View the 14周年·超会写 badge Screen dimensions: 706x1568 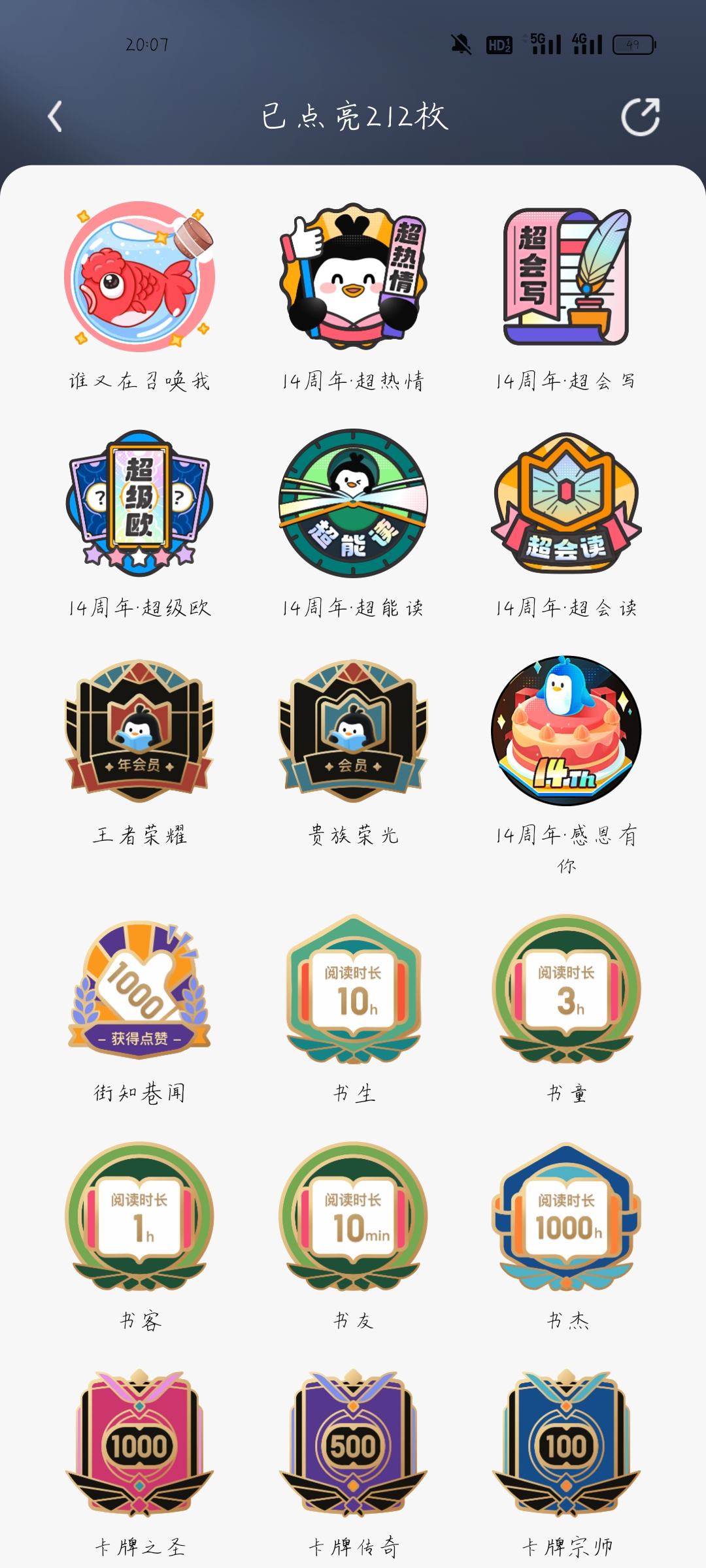pyautogui.click(x=566, y=276)
